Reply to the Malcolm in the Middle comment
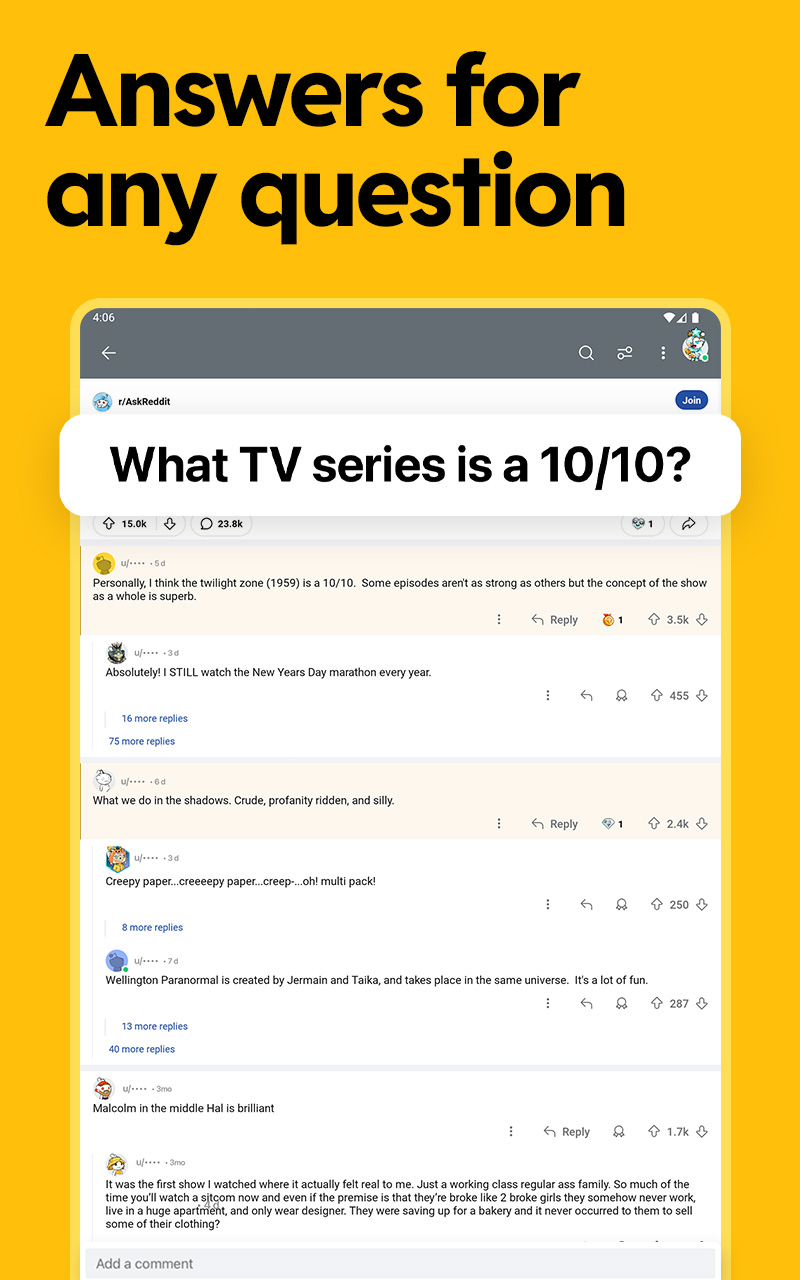The width and height of the screenshot is (800, 1280). [x=567, y=1131]
